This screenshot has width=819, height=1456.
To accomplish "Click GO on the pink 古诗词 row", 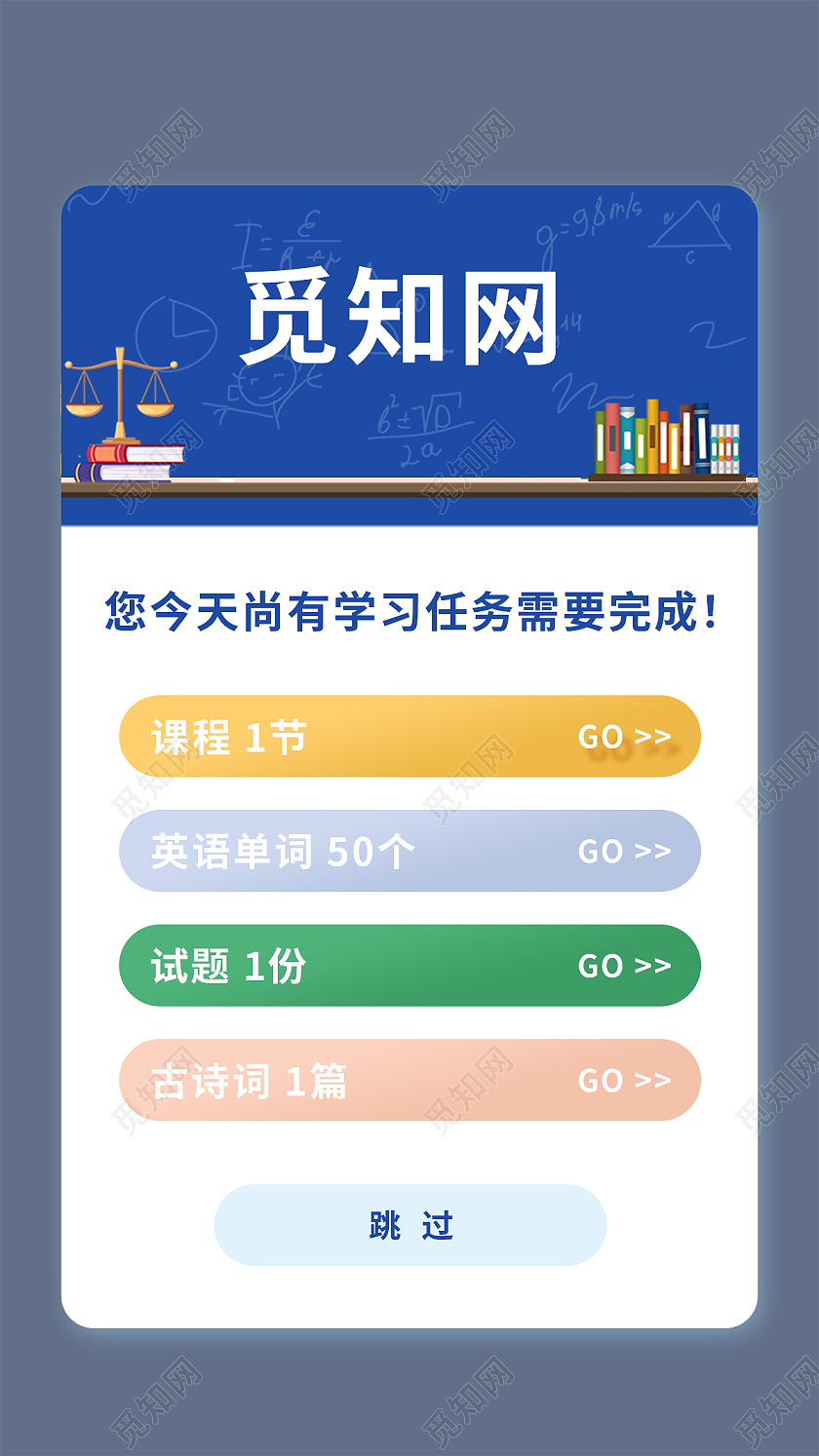I will [x=624, y=1080].
